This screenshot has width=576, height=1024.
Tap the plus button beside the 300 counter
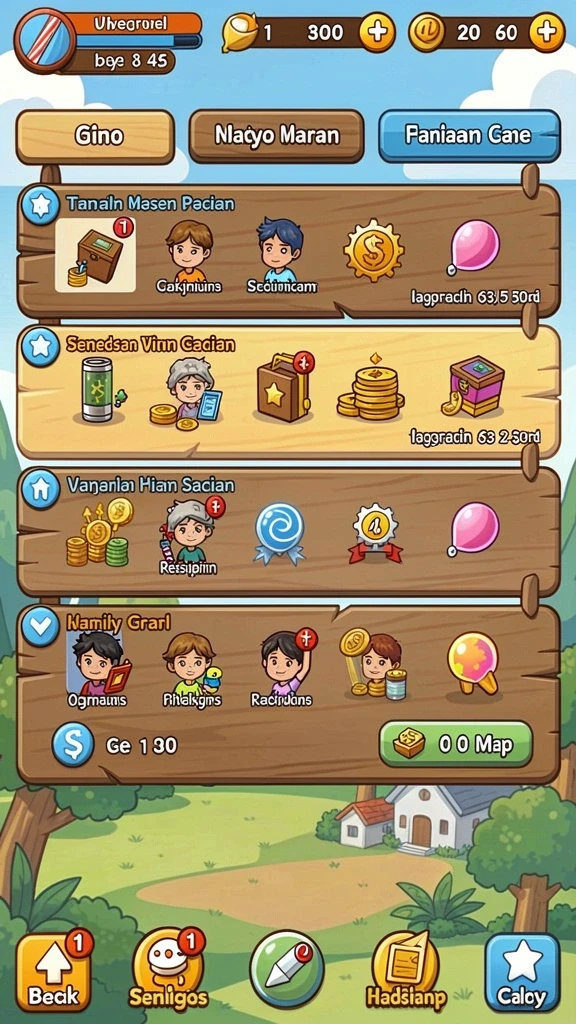377,31
